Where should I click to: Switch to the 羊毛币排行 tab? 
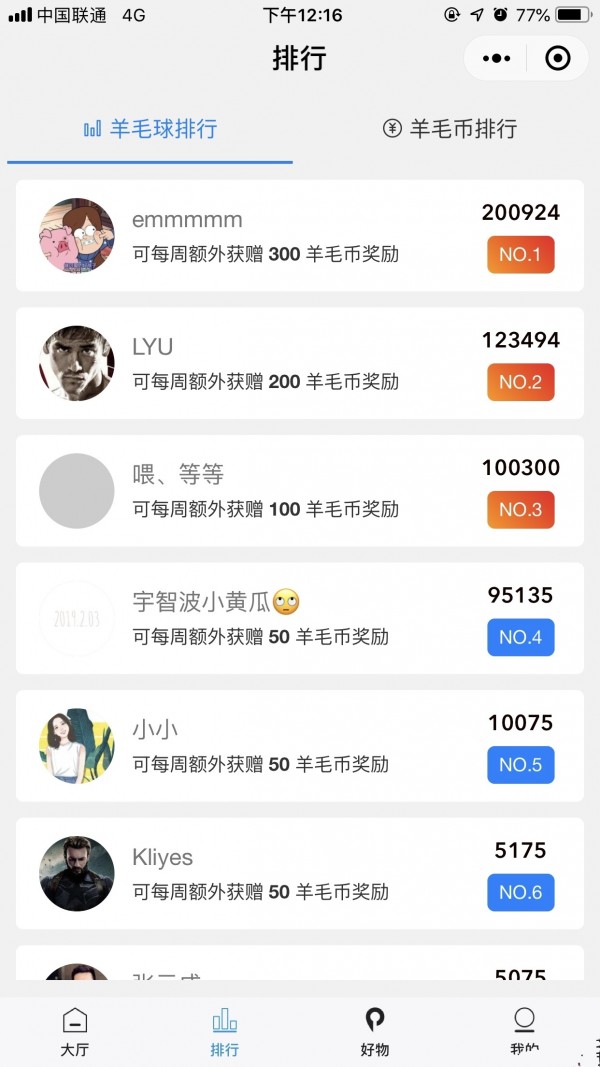tap(450, 129)
